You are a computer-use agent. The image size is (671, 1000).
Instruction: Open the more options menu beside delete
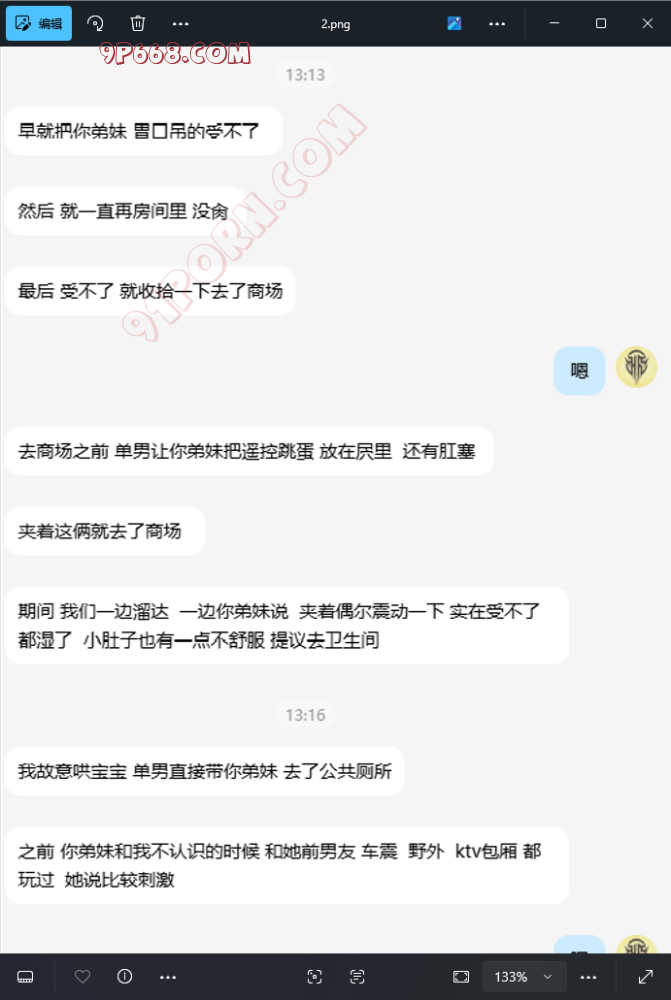[180, 23]
